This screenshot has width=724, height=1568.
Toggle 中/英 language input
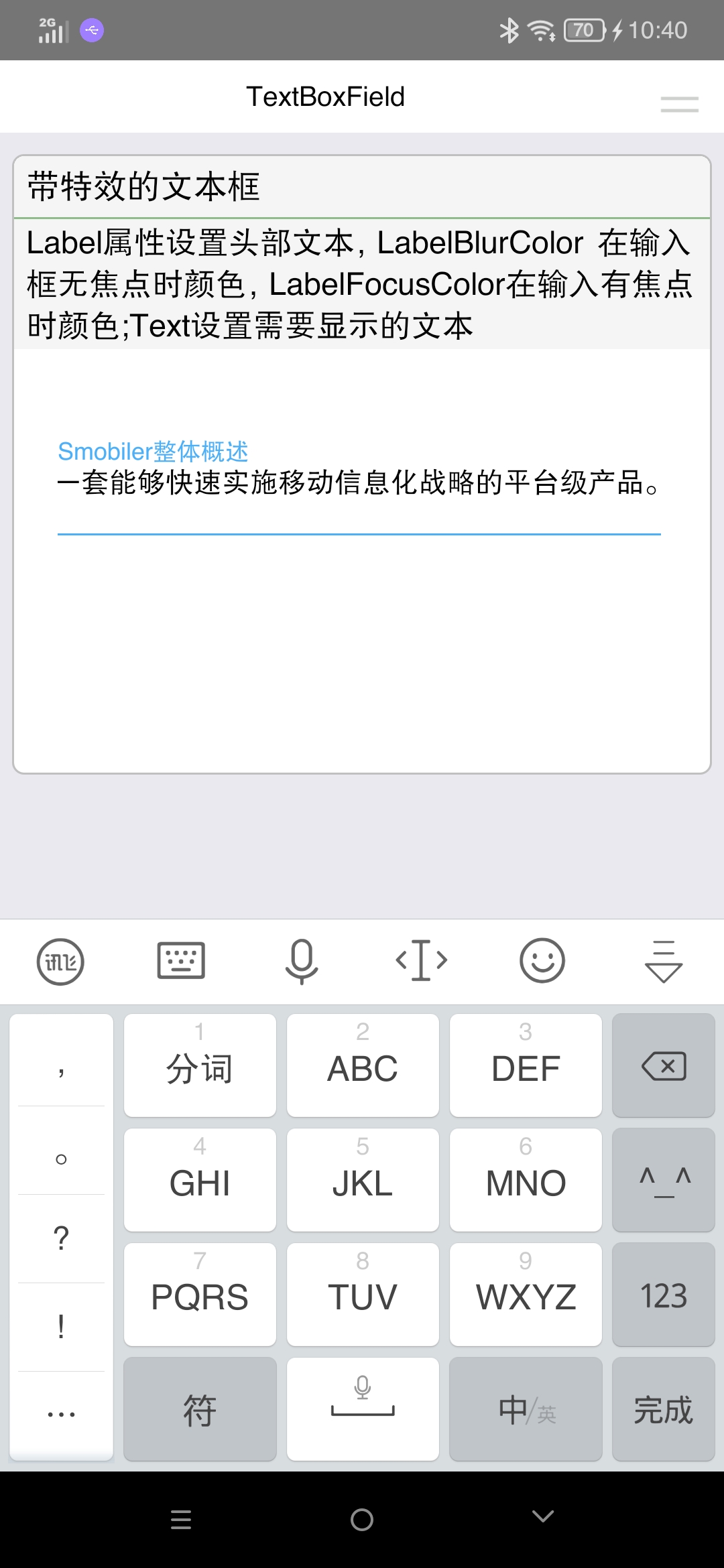pyautogui.click(x=526, y=1409)
